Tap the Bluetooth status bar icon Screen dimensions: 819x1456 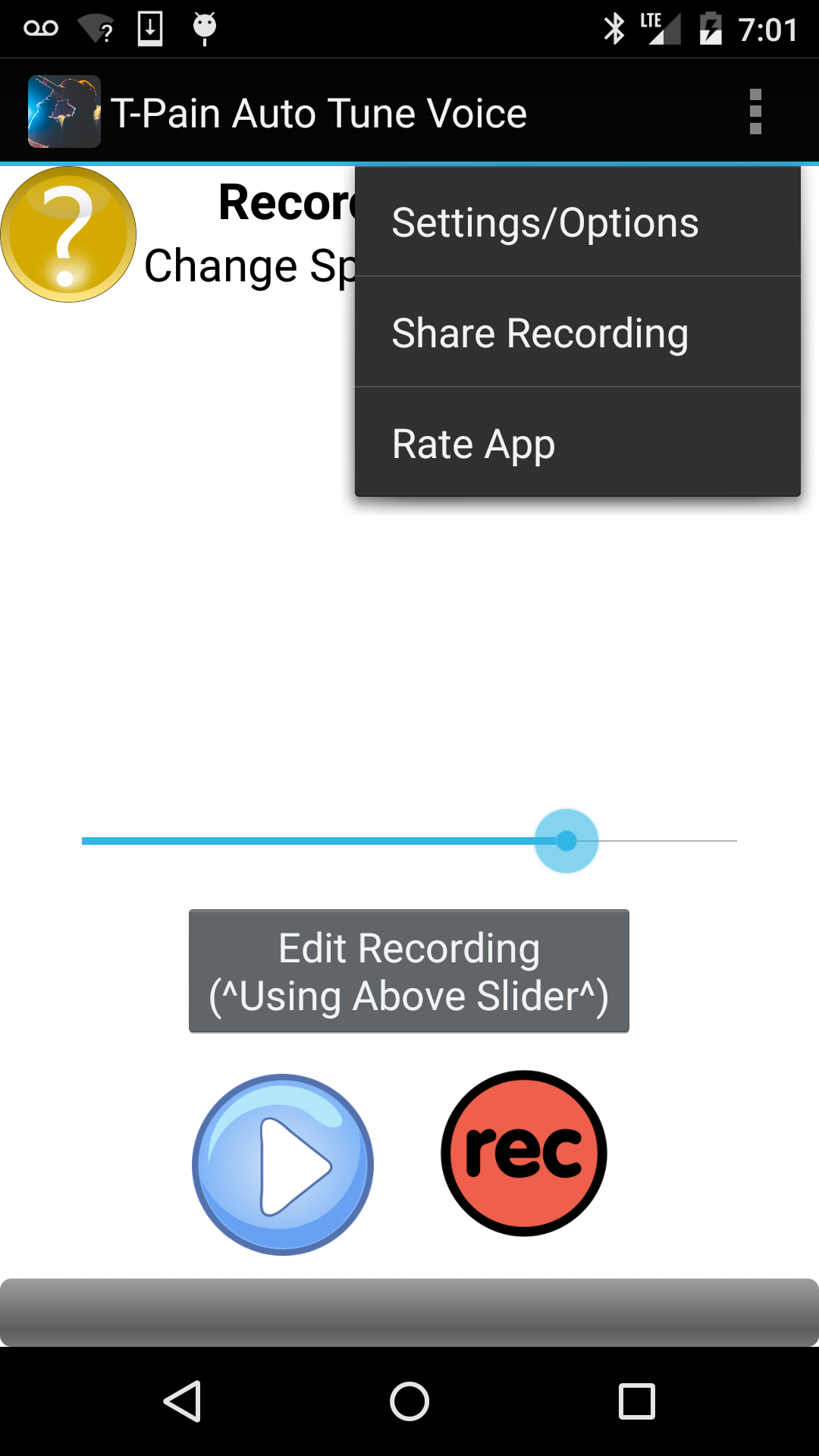614,28
